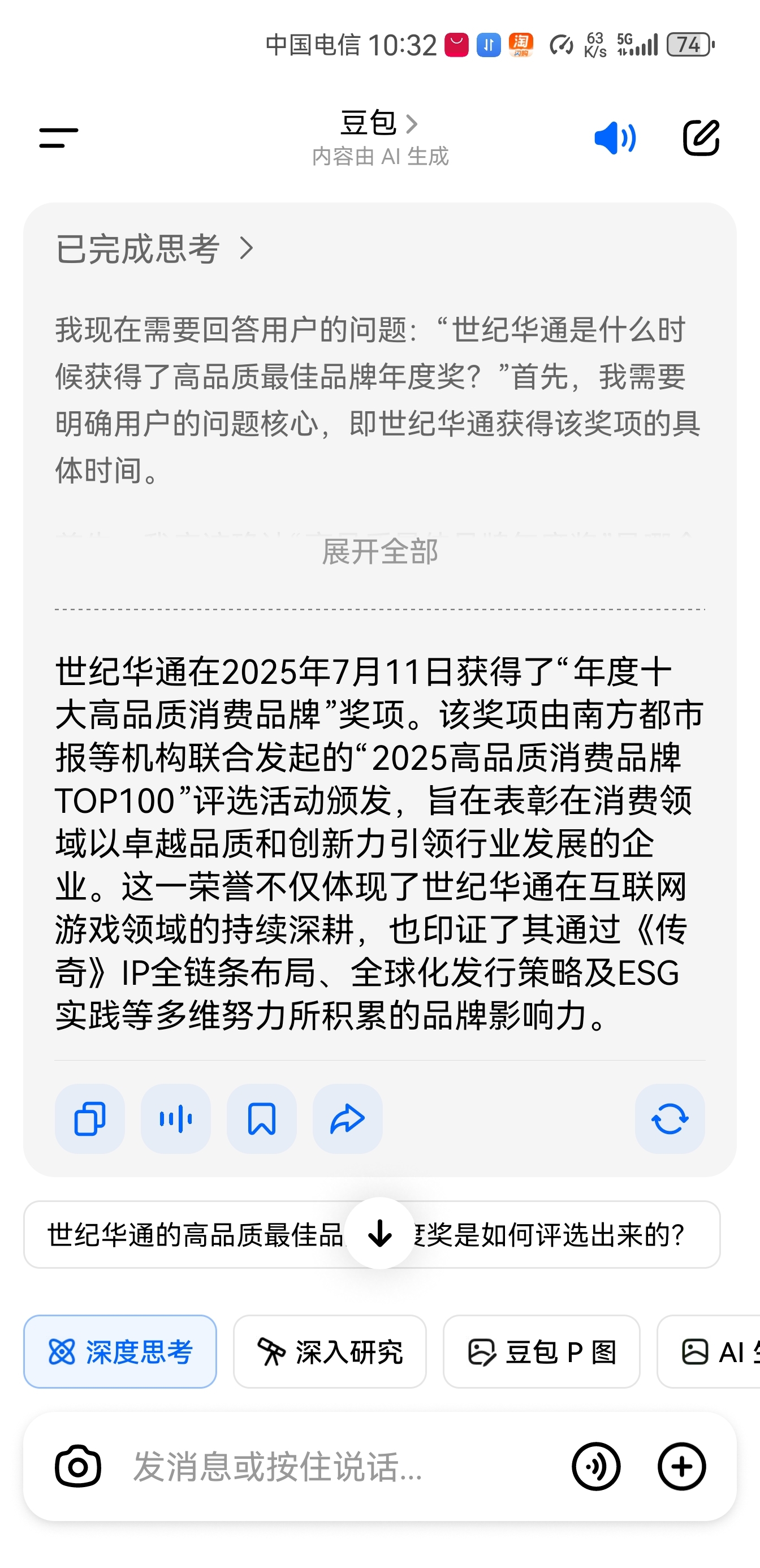Start voice call with sound-wave icon
The height and width of the screenshot is (1568, 760).
pos(595,1466)
